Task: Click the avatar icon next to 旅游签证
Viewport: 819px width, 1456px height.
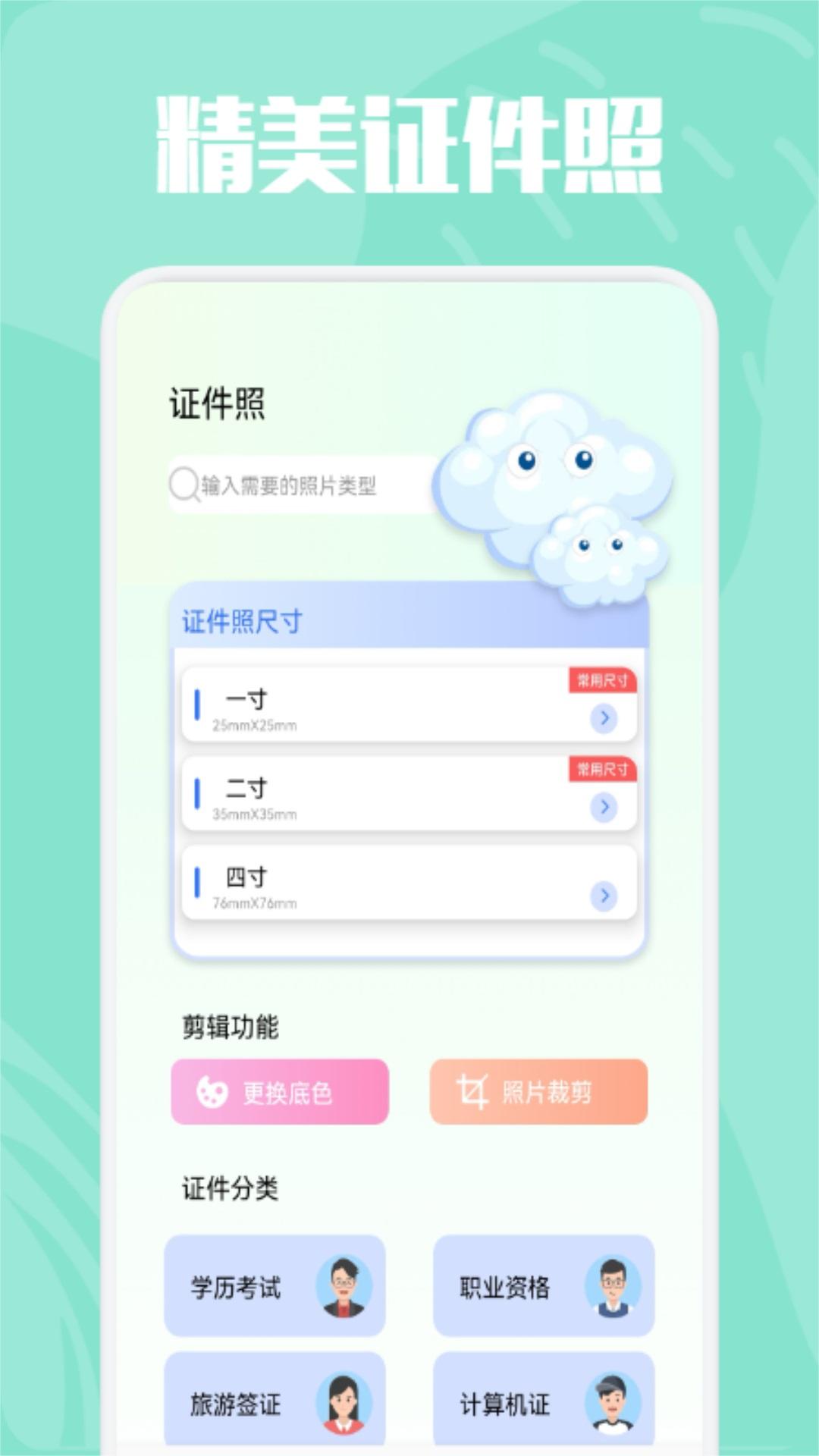Action: (343, 1403)
